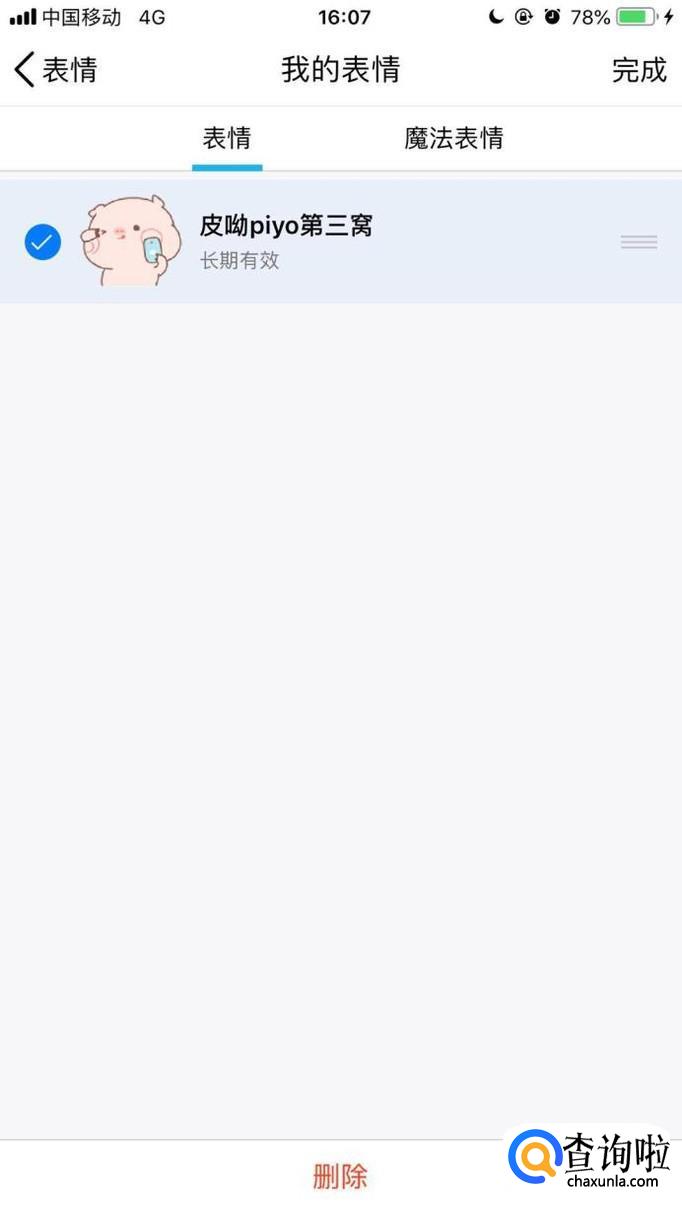
Task: Go back to the 表情 page
Action: (x=55, y=70)
